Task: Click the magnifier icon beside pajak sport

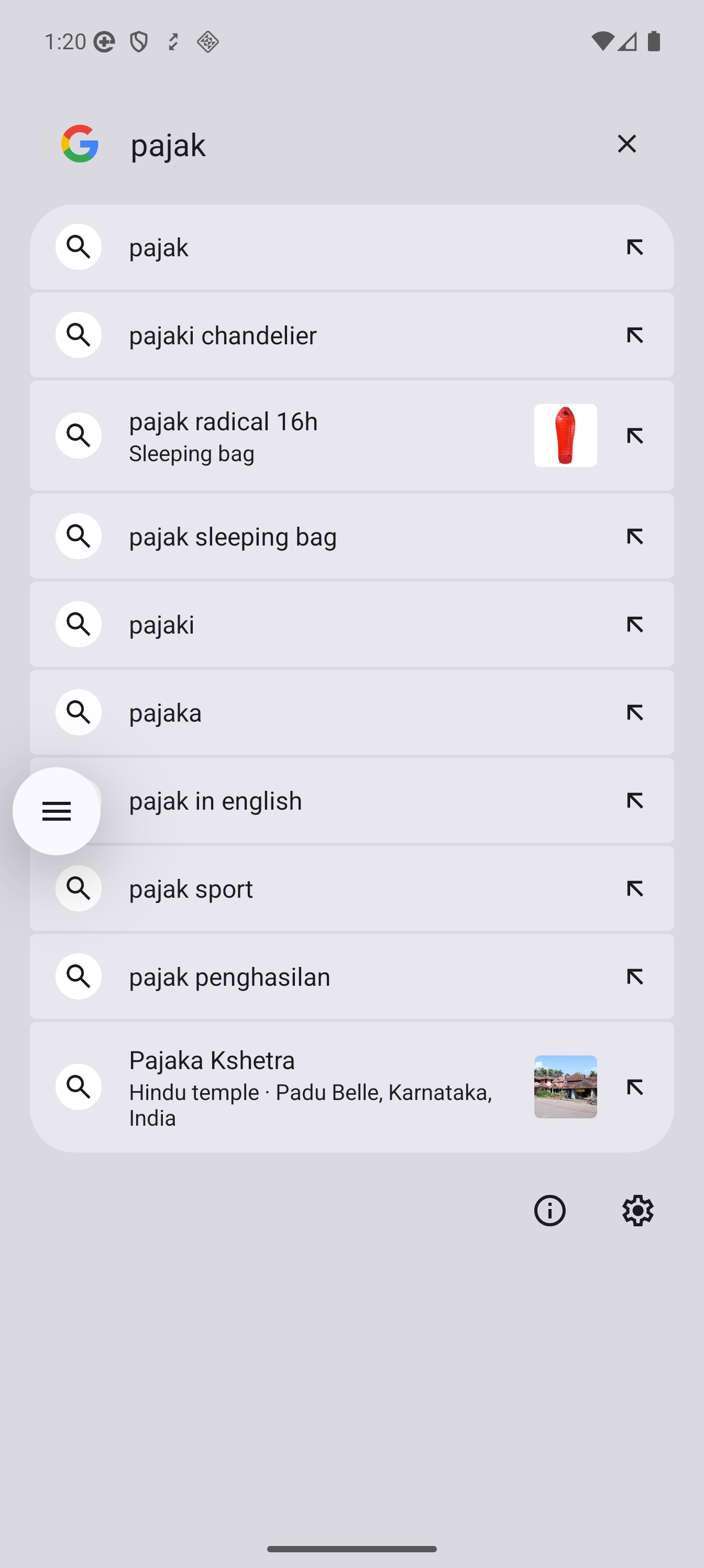Action: pos(78,888)
